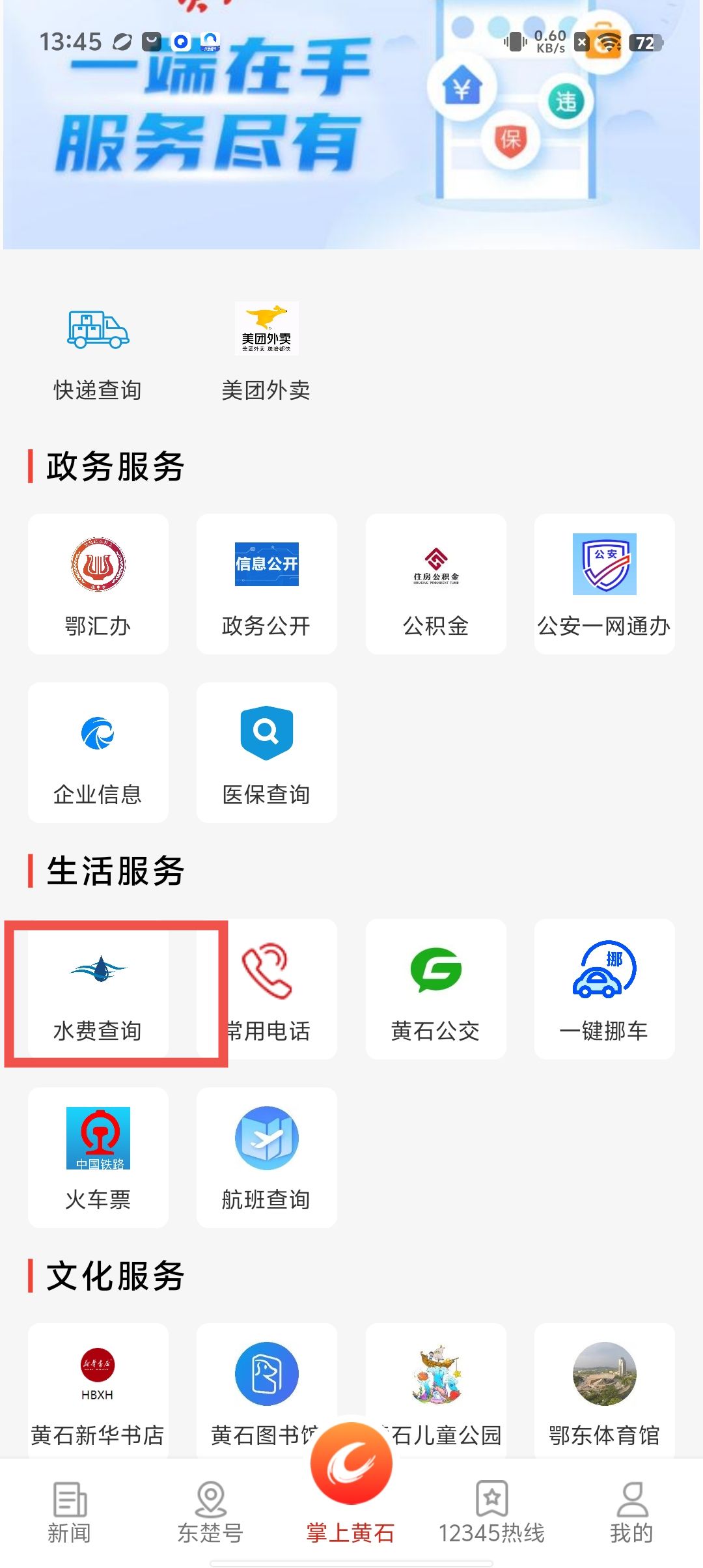Open 企业信息 enterprise lookup
Screen dimensions: 703x1568
[x=98, y=753]
